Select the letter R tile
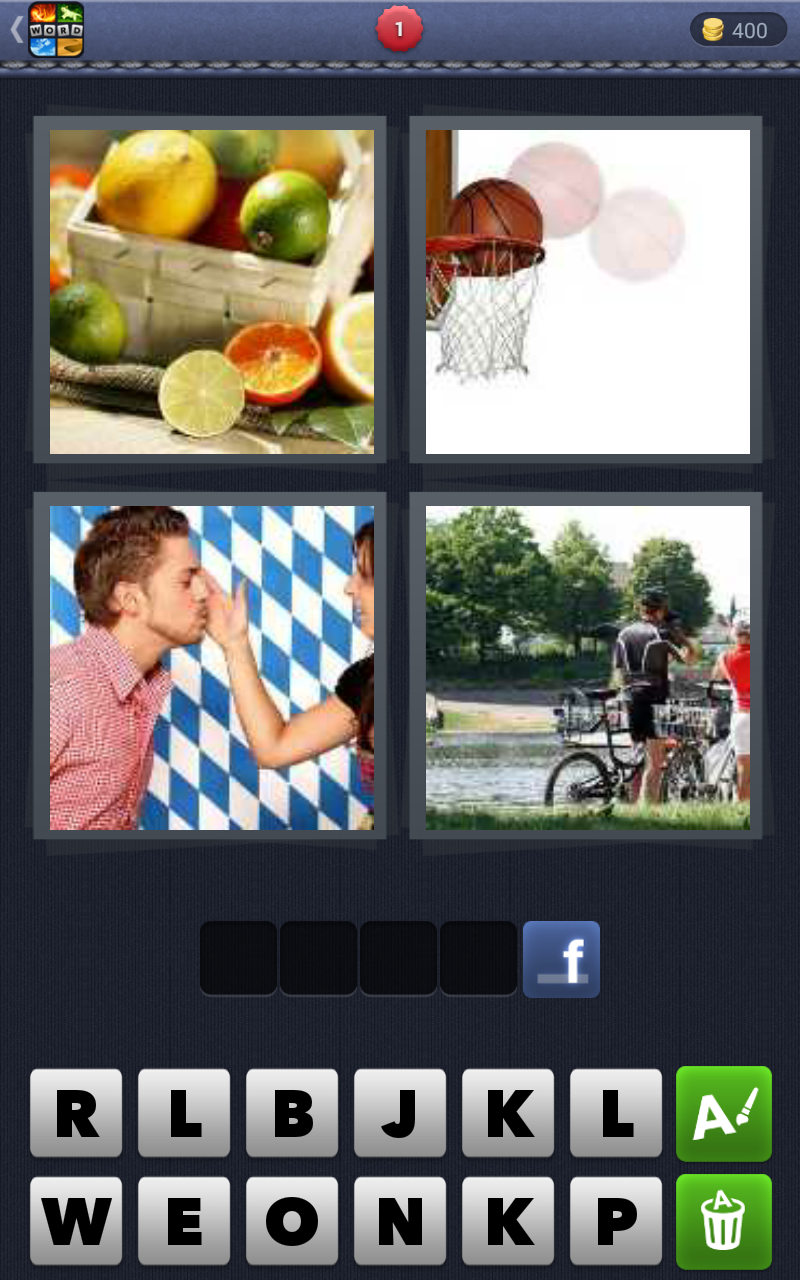 point(76,1113)
